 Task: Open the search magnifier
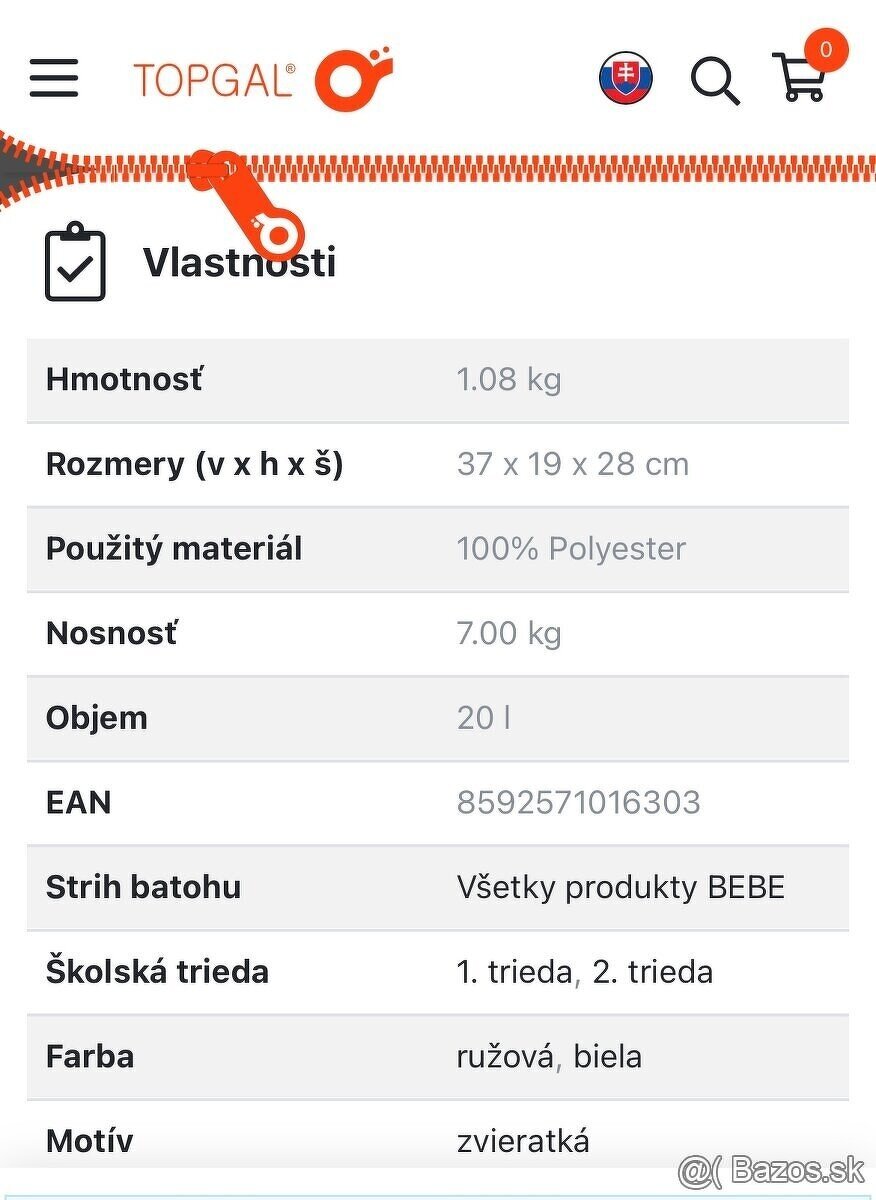click(713, 80)
